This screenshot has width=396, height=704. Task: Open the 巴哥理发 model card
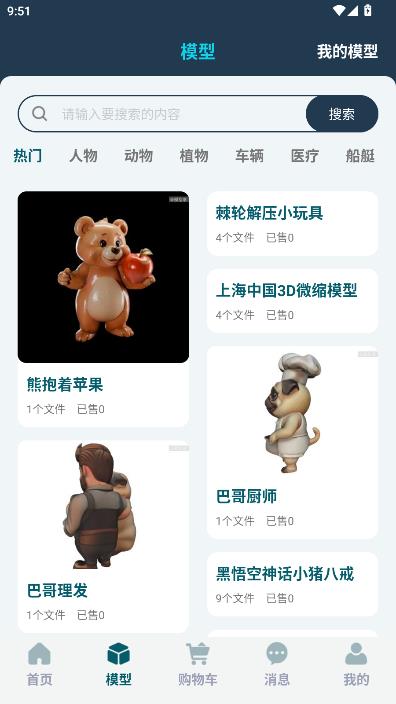point(103,537)
